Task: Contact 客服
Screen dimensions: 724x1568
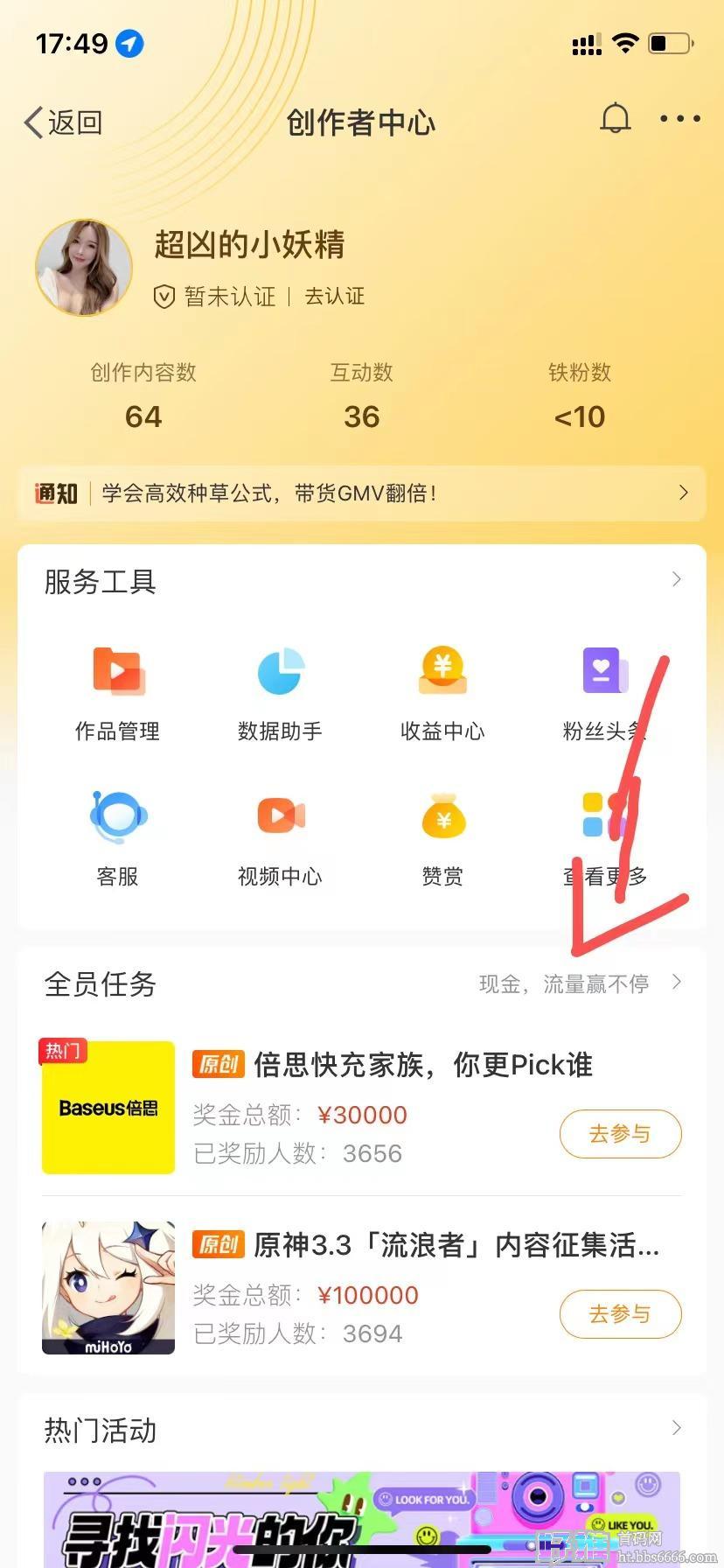Action: click(x=117, y=838)
